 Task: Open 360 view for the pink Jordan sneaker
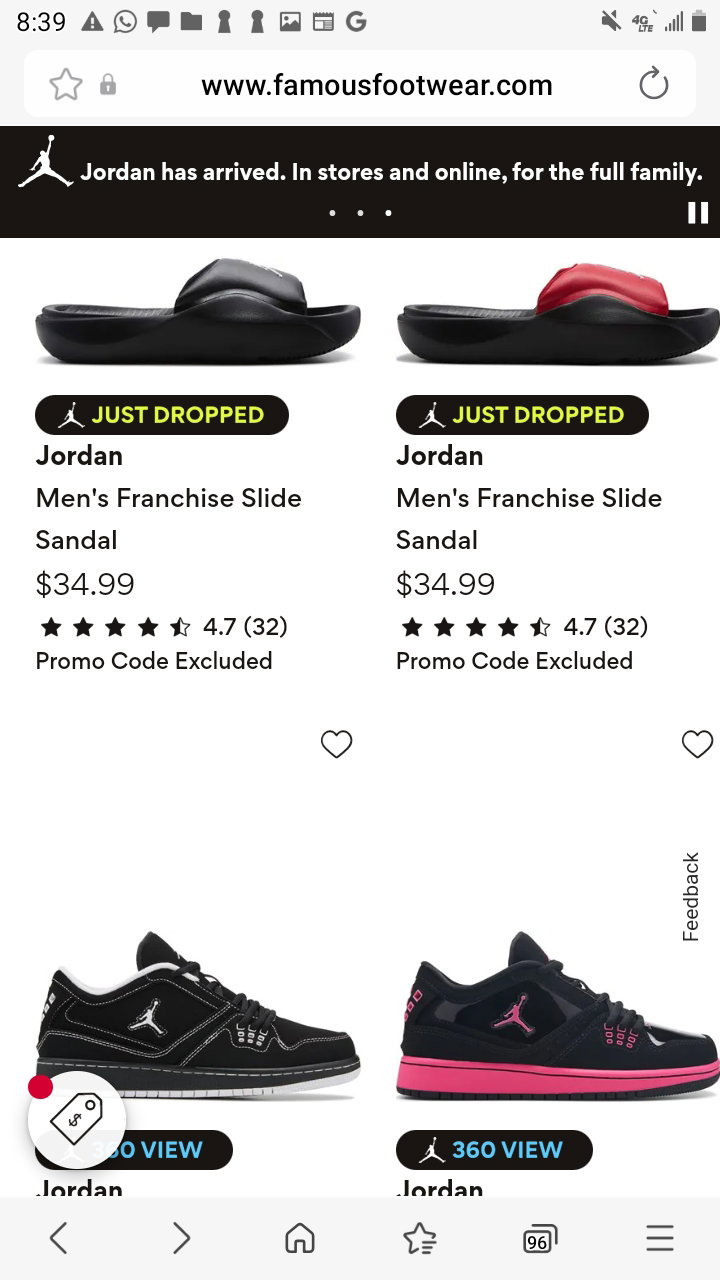(x=494, y=1150)
